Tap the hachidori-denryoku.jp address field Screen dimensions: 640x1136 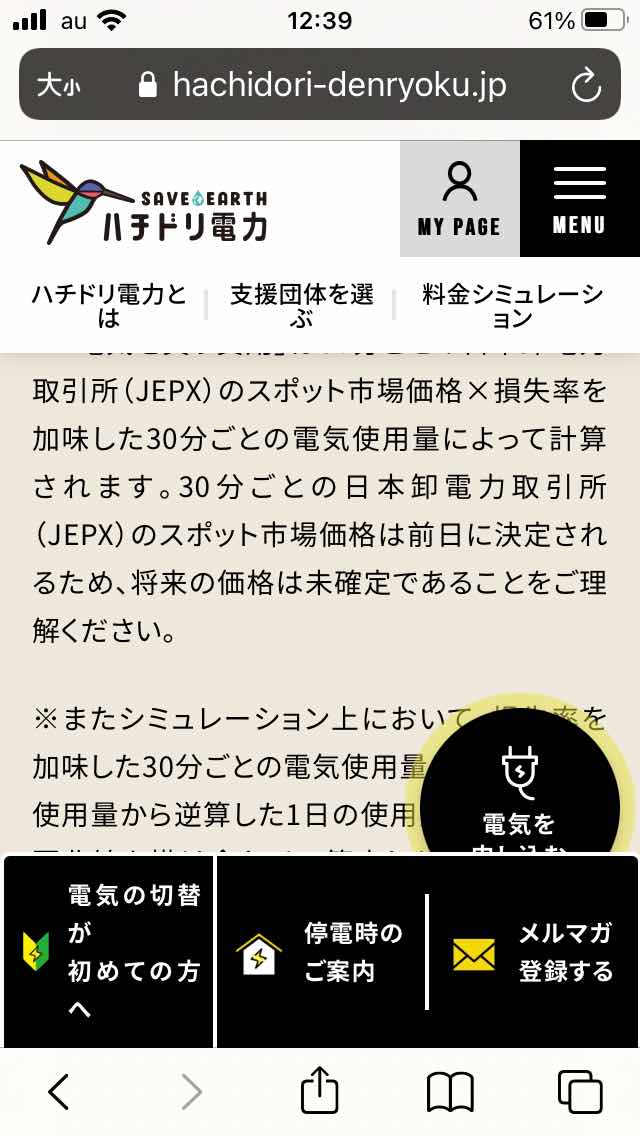[x=322, y=85]
